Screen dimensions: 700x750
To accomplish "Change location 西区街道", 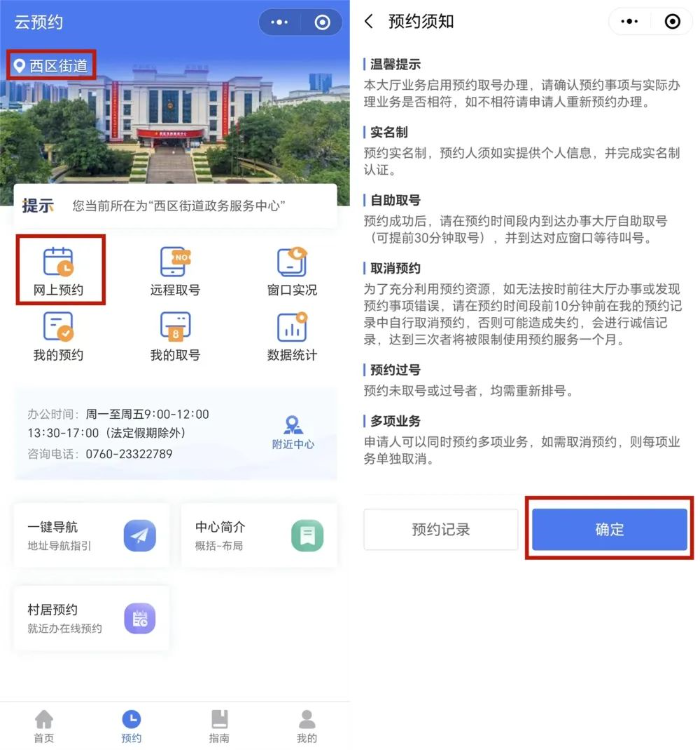I will (50, 67).
